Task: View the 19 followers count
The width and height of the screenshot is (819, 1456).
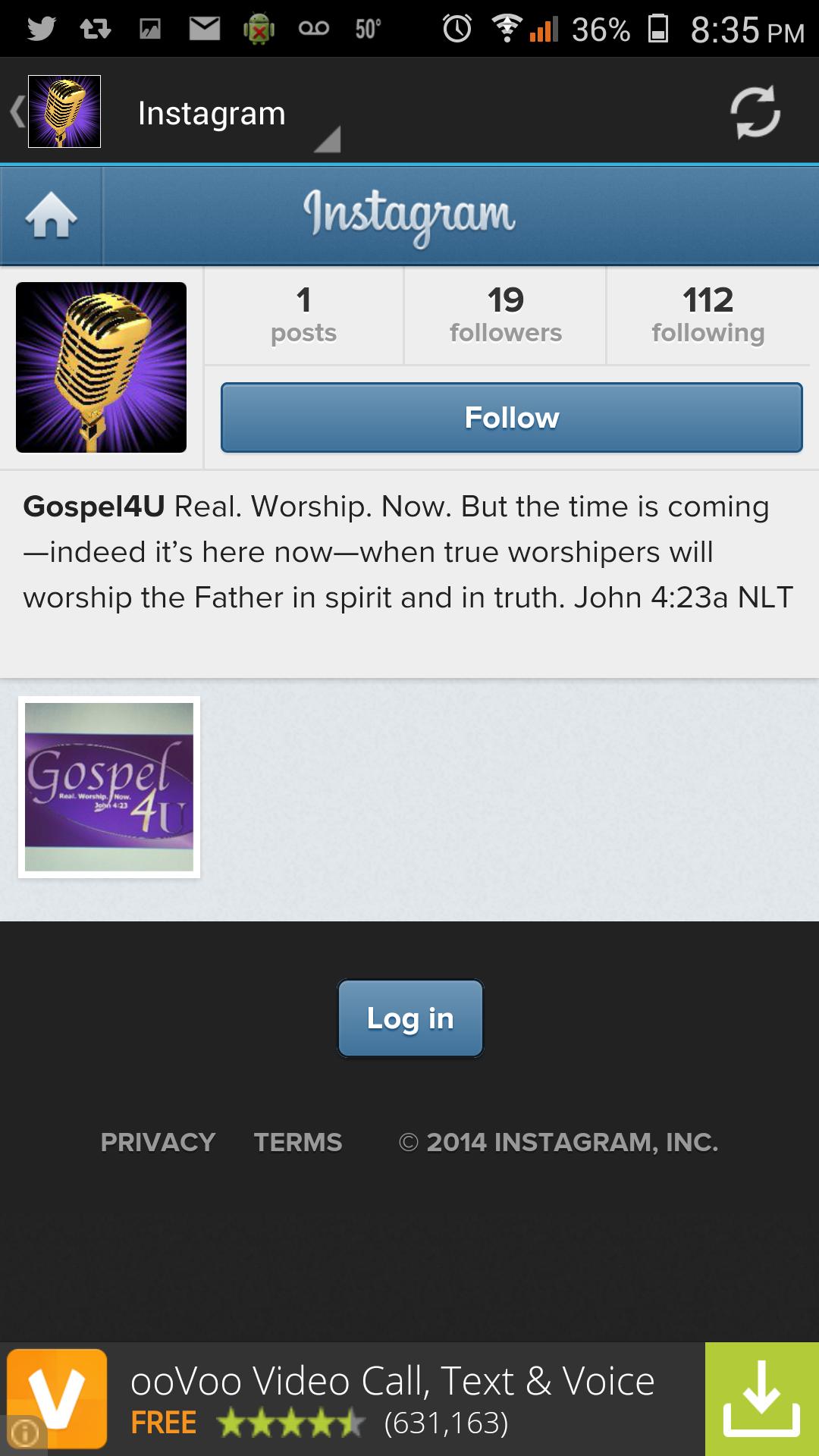Action: [504, 313]
